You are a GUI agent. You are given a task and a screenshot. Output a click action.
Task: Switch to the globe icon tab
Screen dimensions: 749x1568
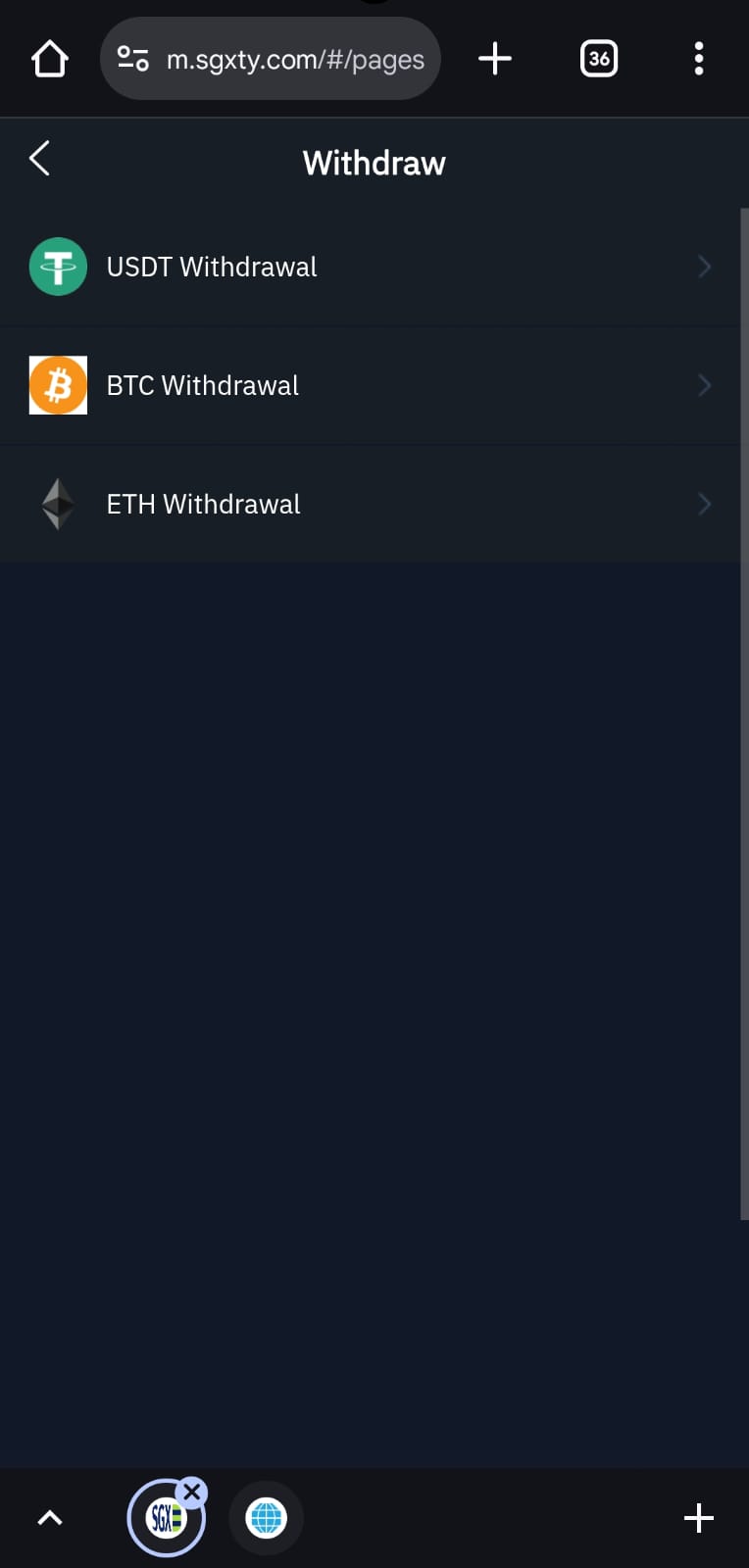[x=267, y=1518]
